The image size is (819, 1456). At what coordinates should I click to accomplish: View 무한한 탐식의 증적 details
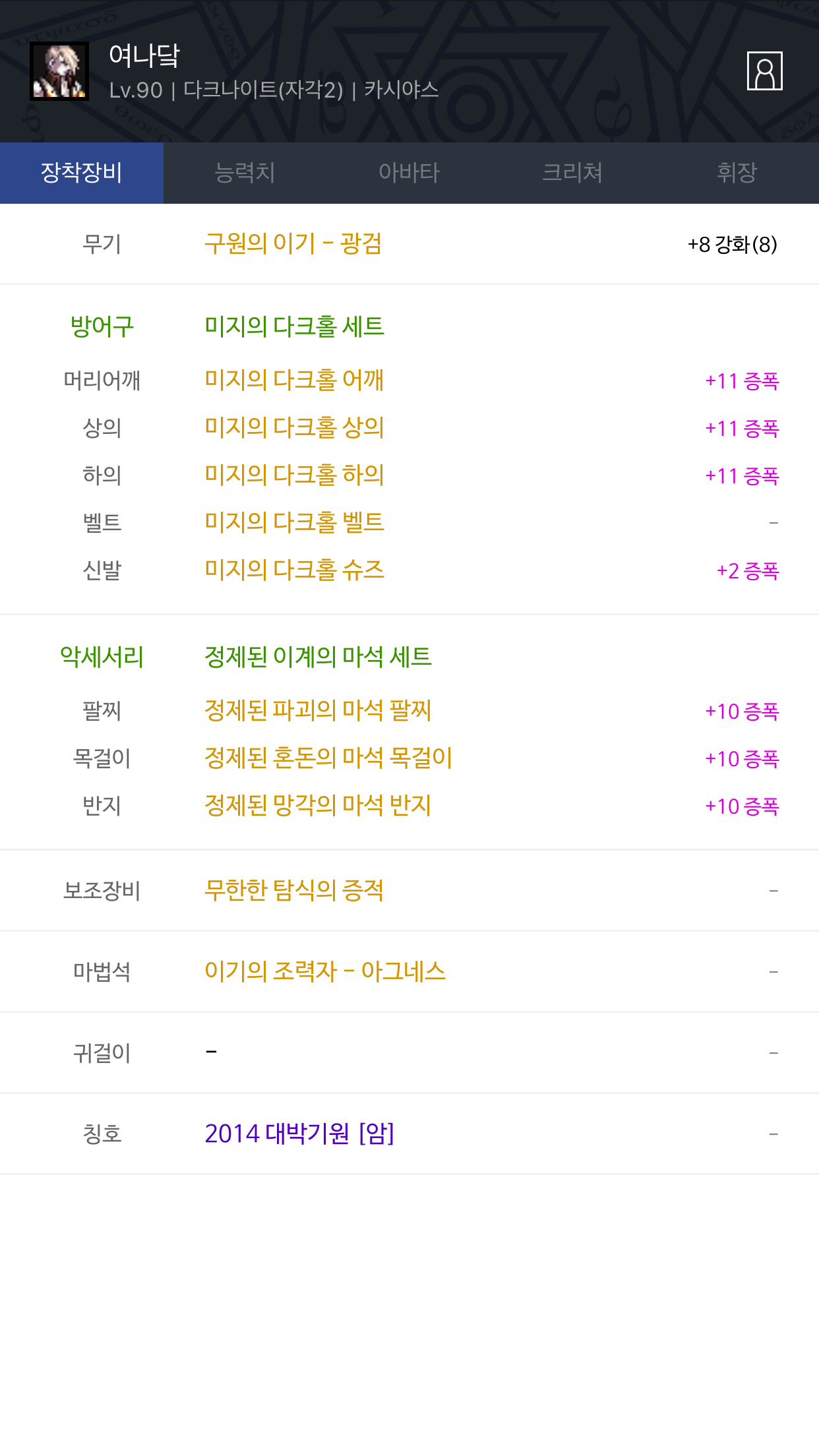click(294, 890)
